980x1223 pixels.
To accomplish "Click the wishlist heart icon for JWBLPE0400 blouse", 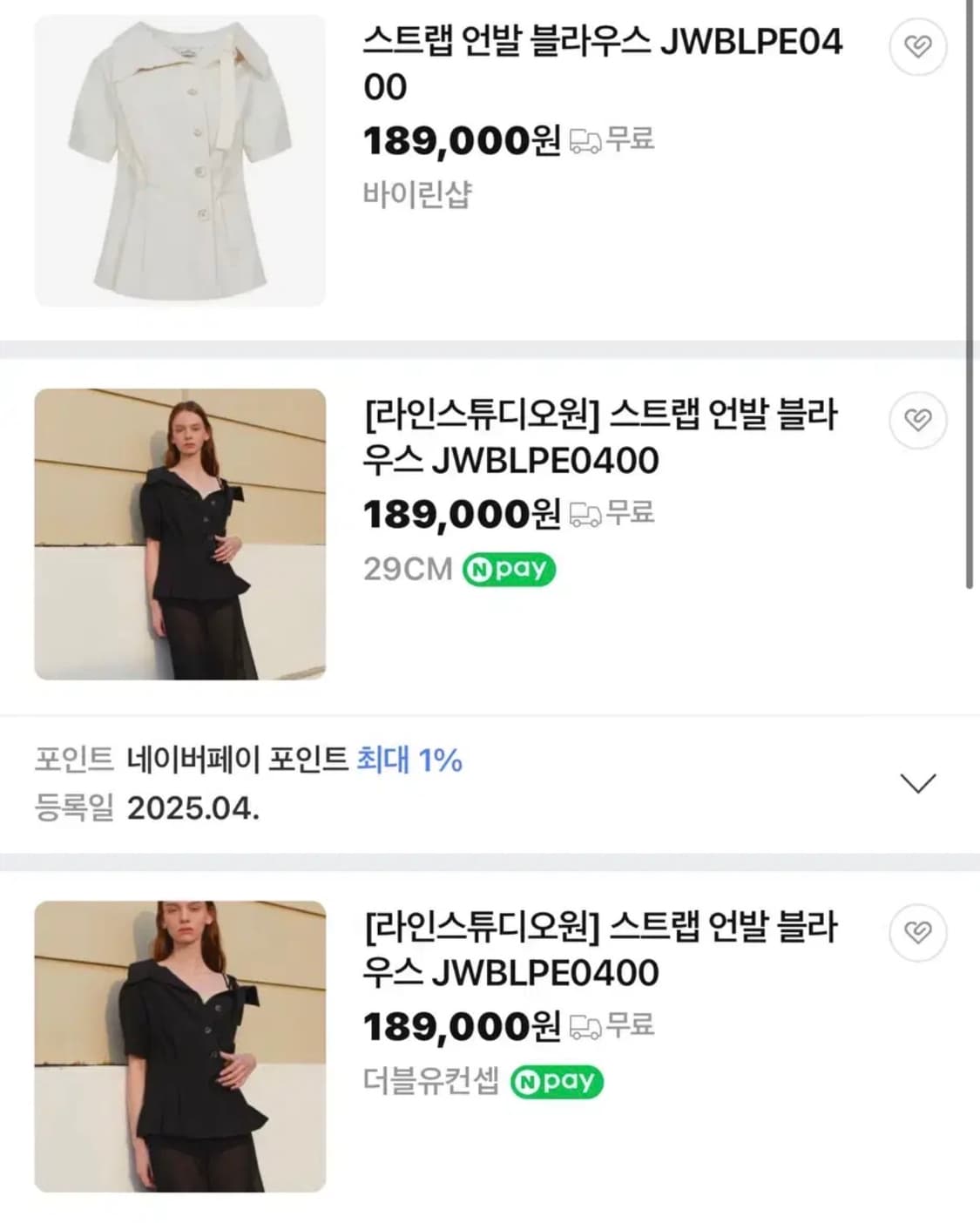I will (918, 48).
